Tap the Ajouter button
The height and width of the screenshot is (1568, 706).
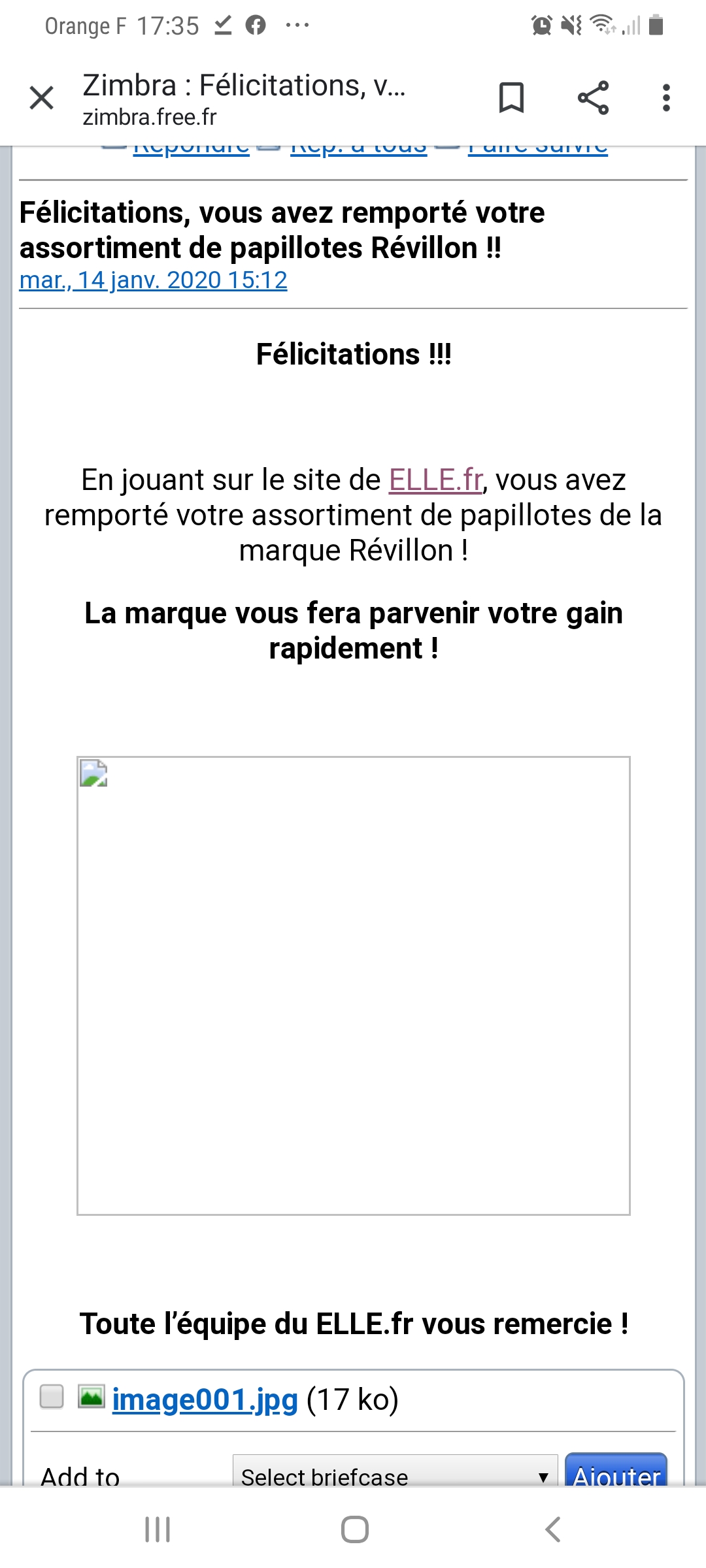coord(616,1474)
